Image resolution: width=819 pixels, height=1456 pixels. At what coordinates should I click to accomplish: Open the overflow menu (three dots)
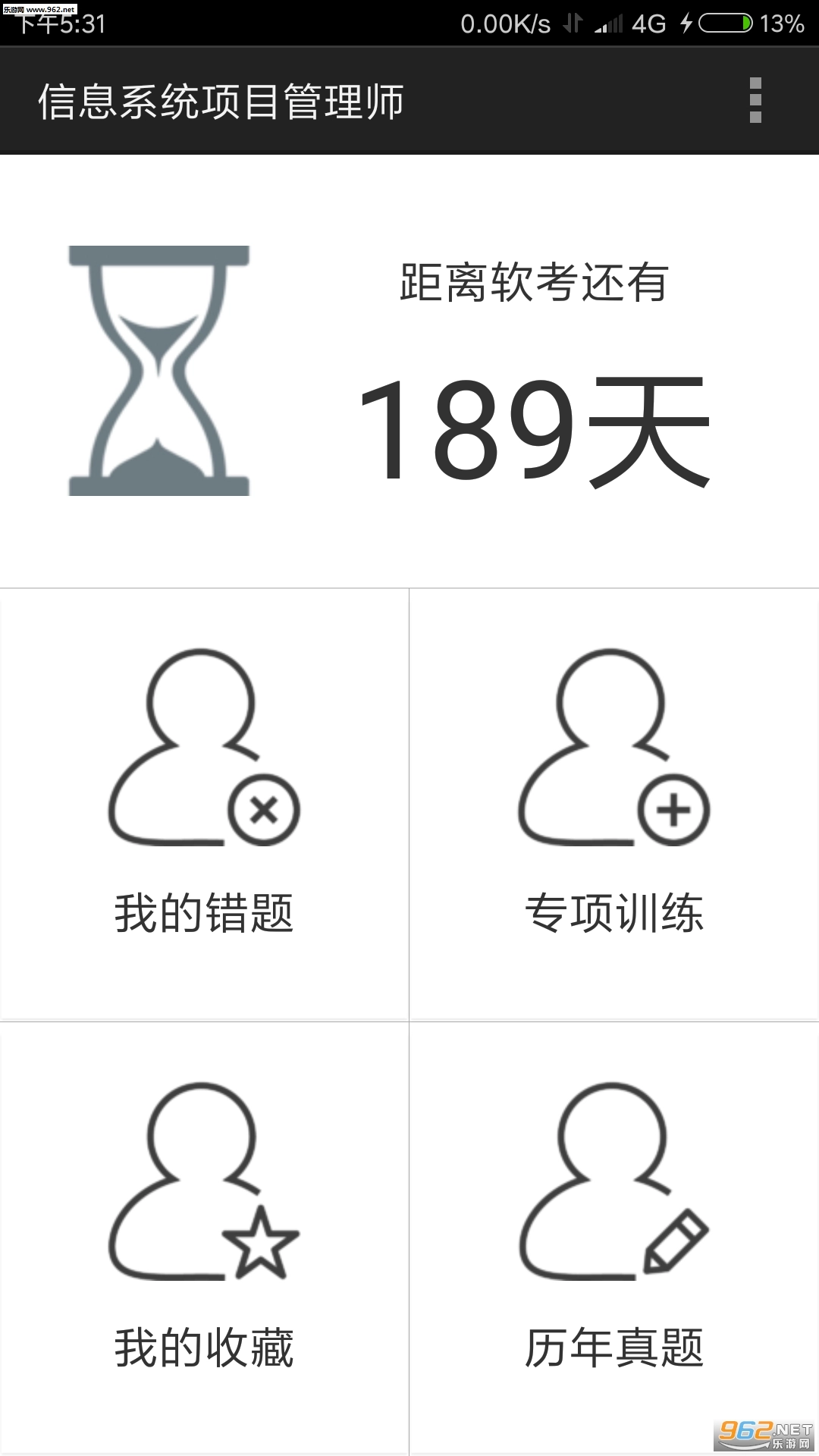[x=755, y=101]
